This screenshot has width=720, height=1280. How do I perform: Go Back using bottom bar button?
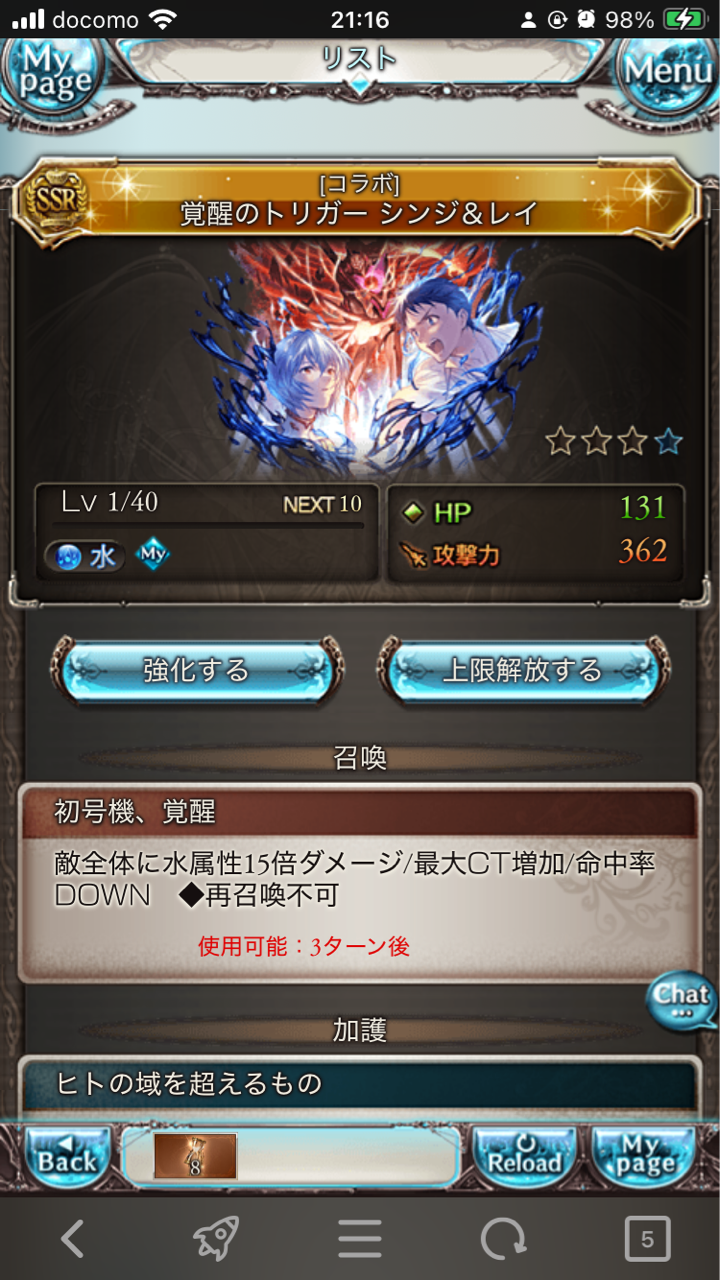pos(66,1156)
